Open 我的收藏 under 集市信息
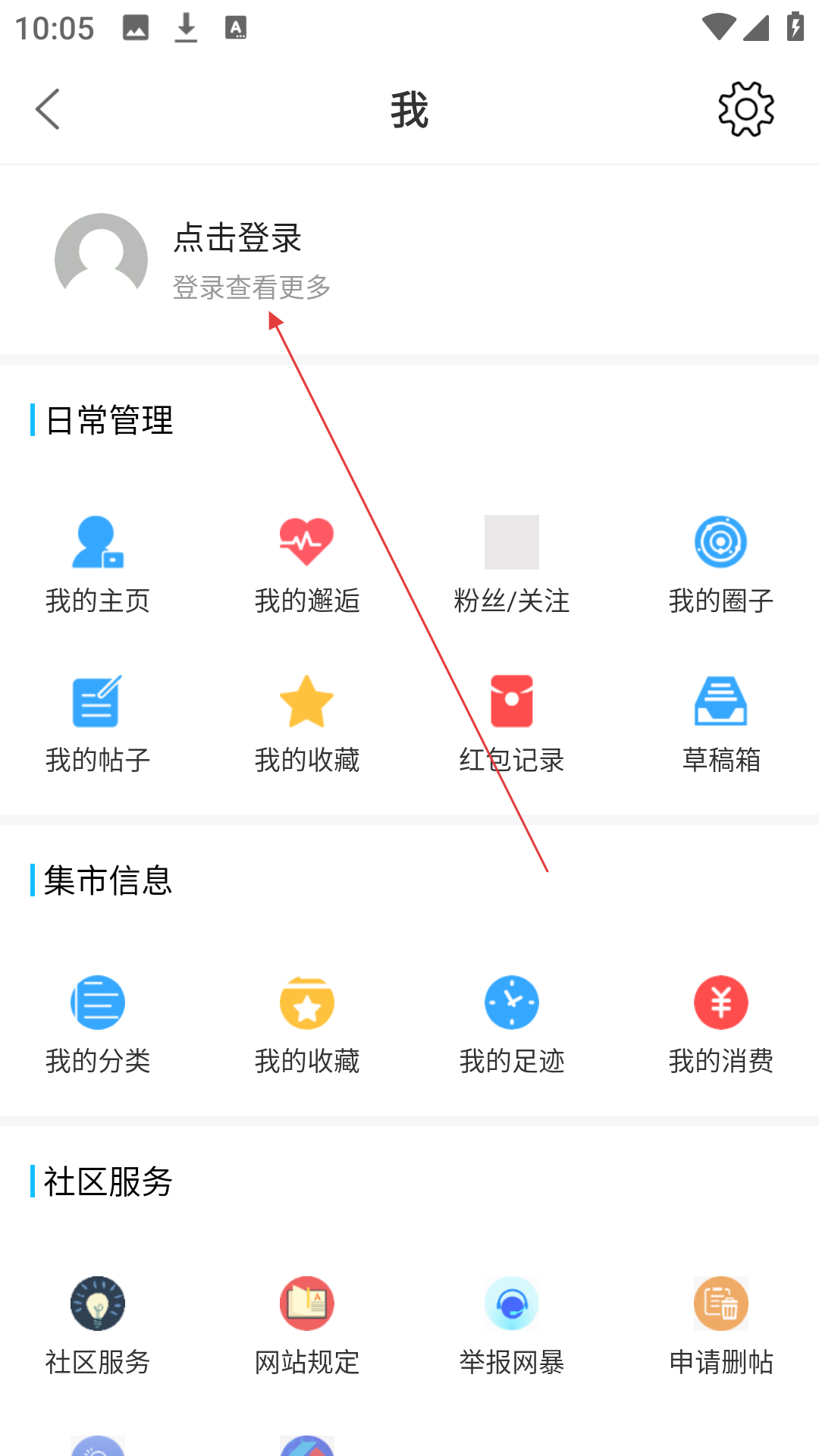This screenshot has height=1456, width=819. (x=307, y=1024)
